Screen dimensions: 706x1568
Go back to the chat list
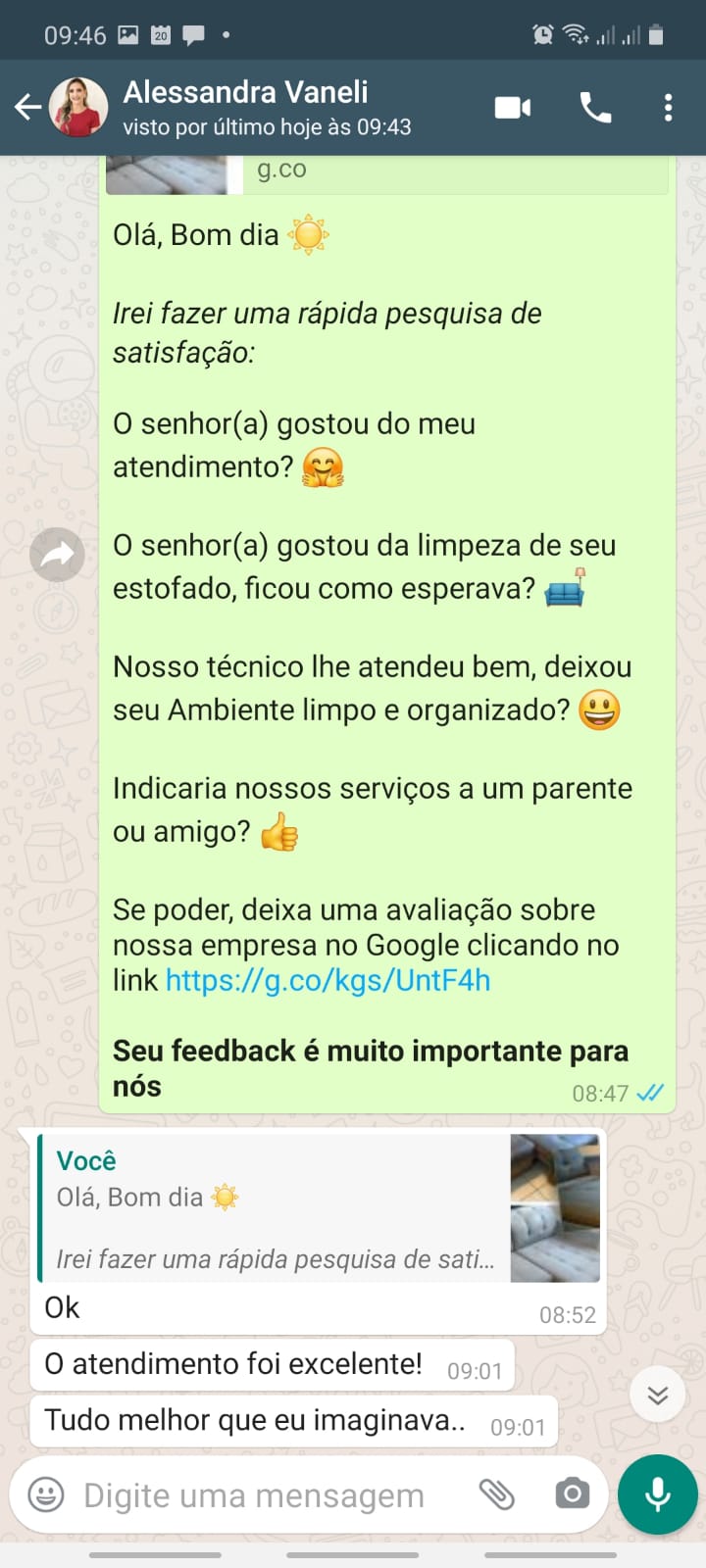click(x=28, y=107)
